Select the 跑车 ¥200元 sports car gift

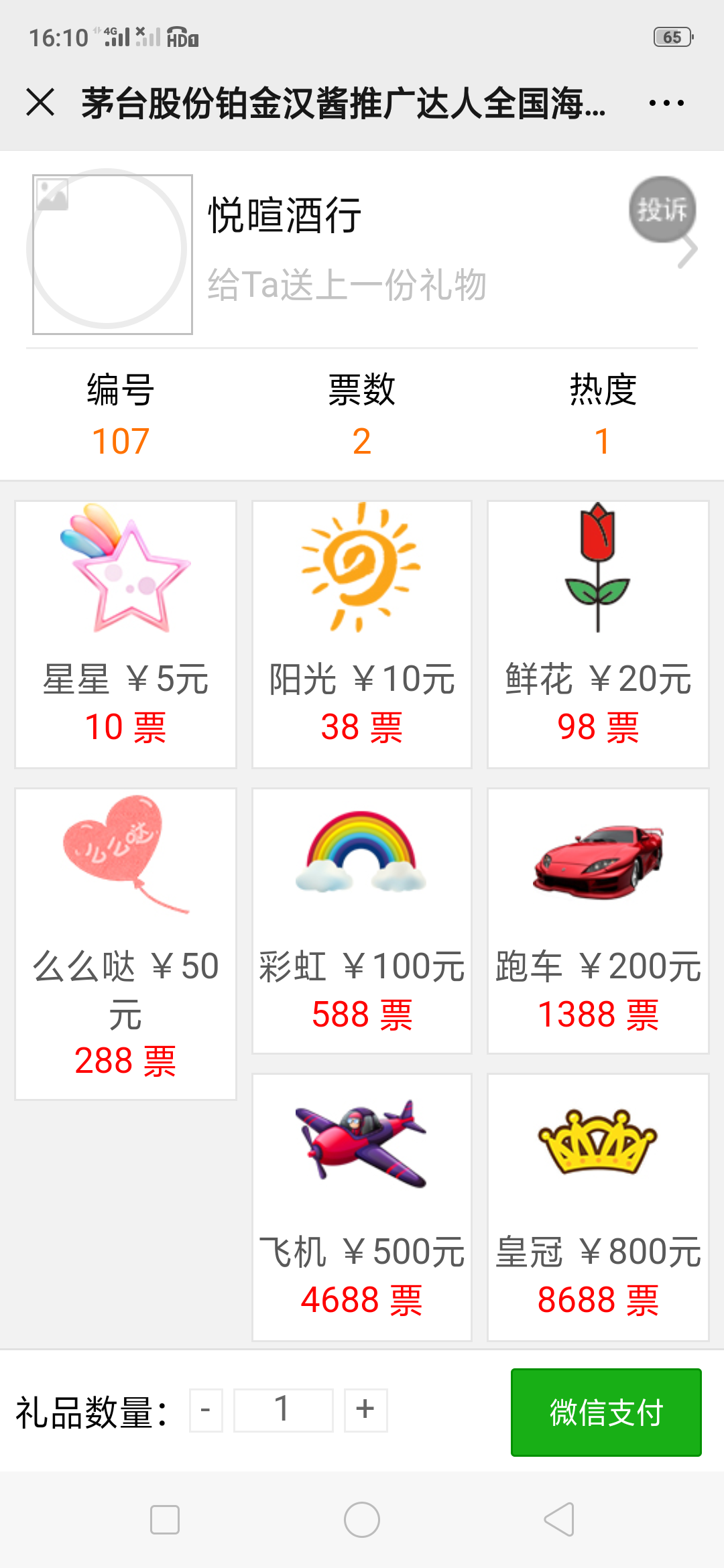coord(598,921)
